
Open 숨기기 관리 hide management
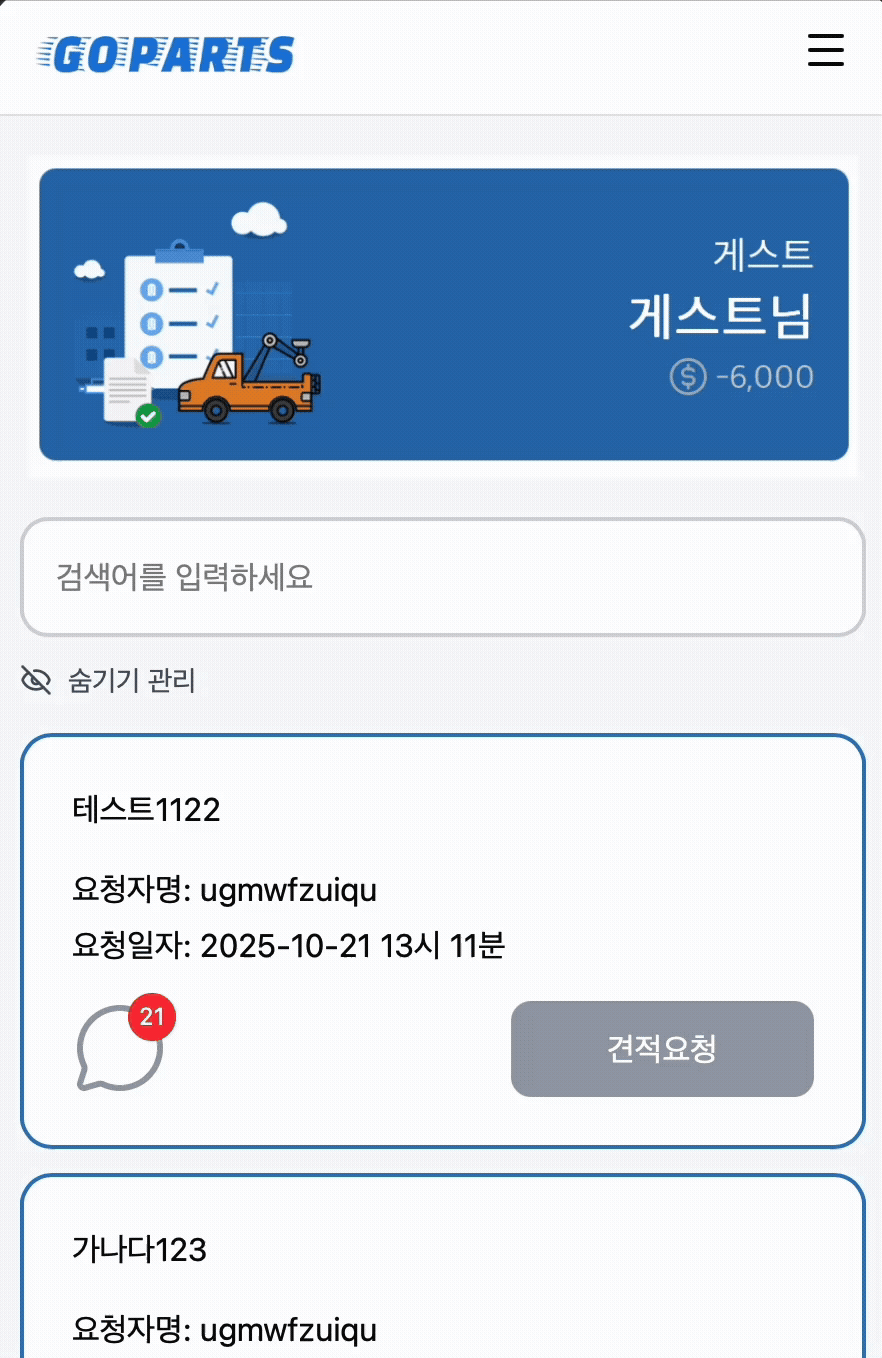click(109, 681)
